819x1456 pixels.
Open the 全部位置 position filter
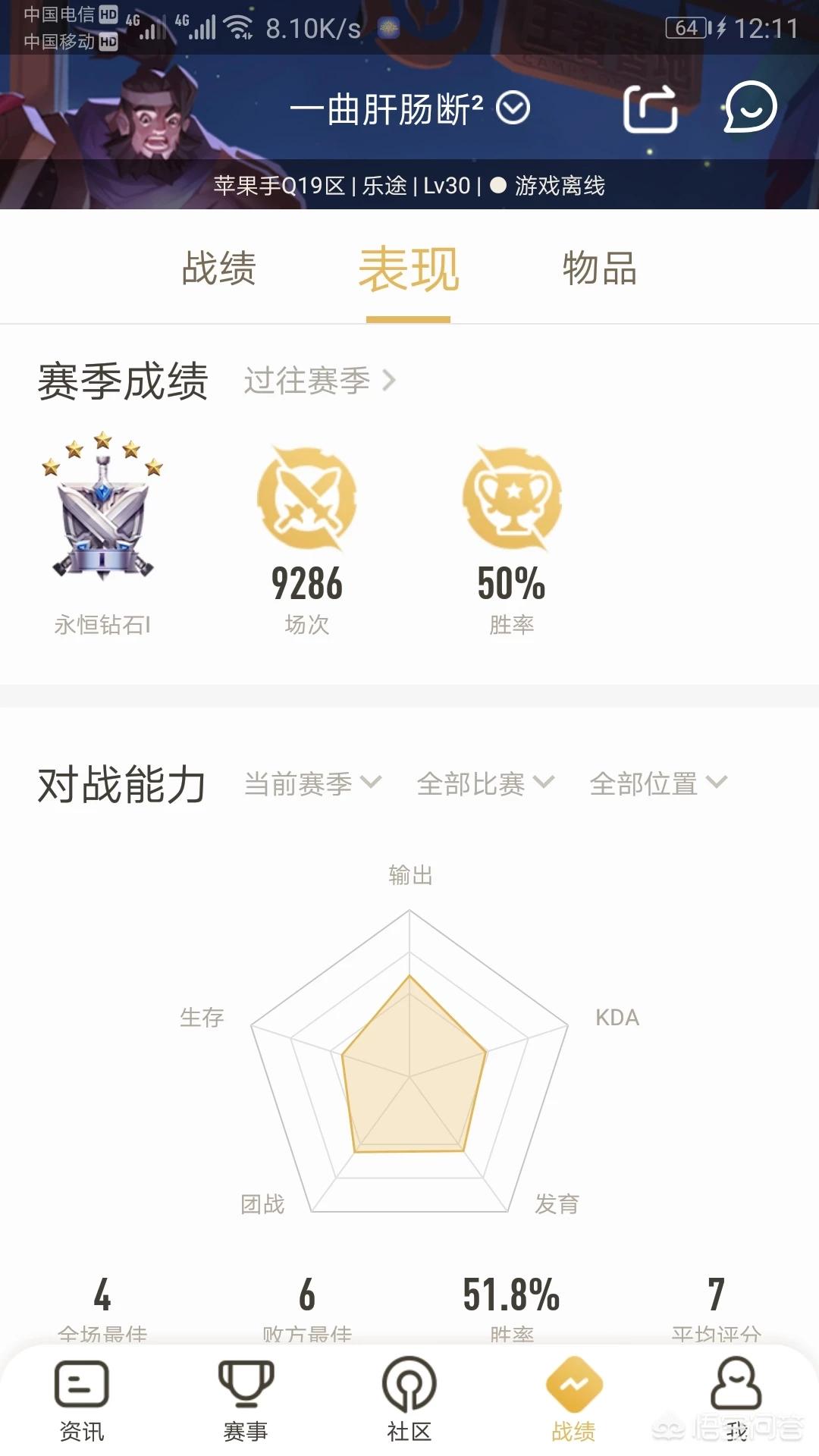(x=657, y=783)
